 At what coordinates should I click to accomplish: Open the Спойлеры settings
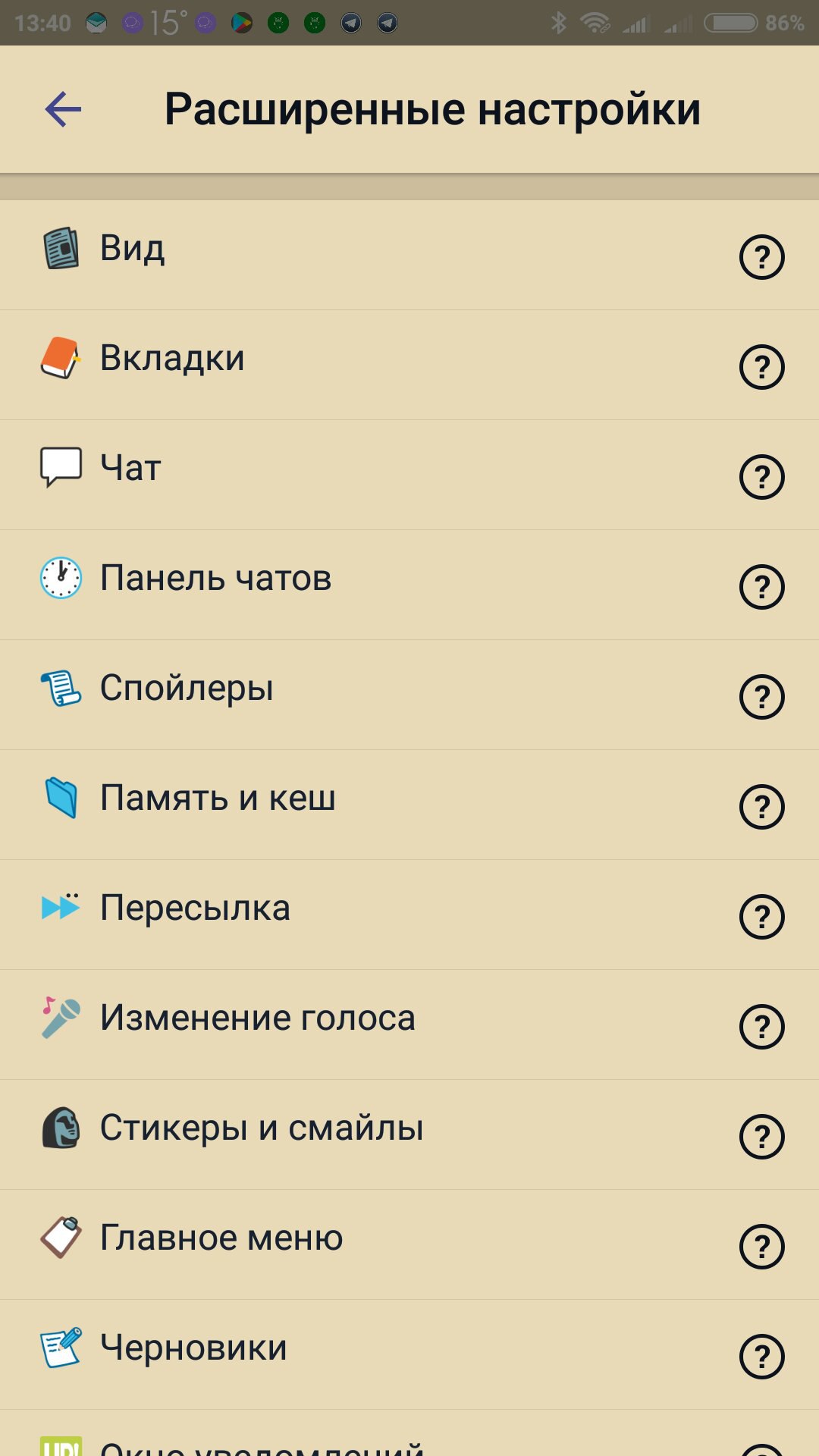(x=409, y=695)
